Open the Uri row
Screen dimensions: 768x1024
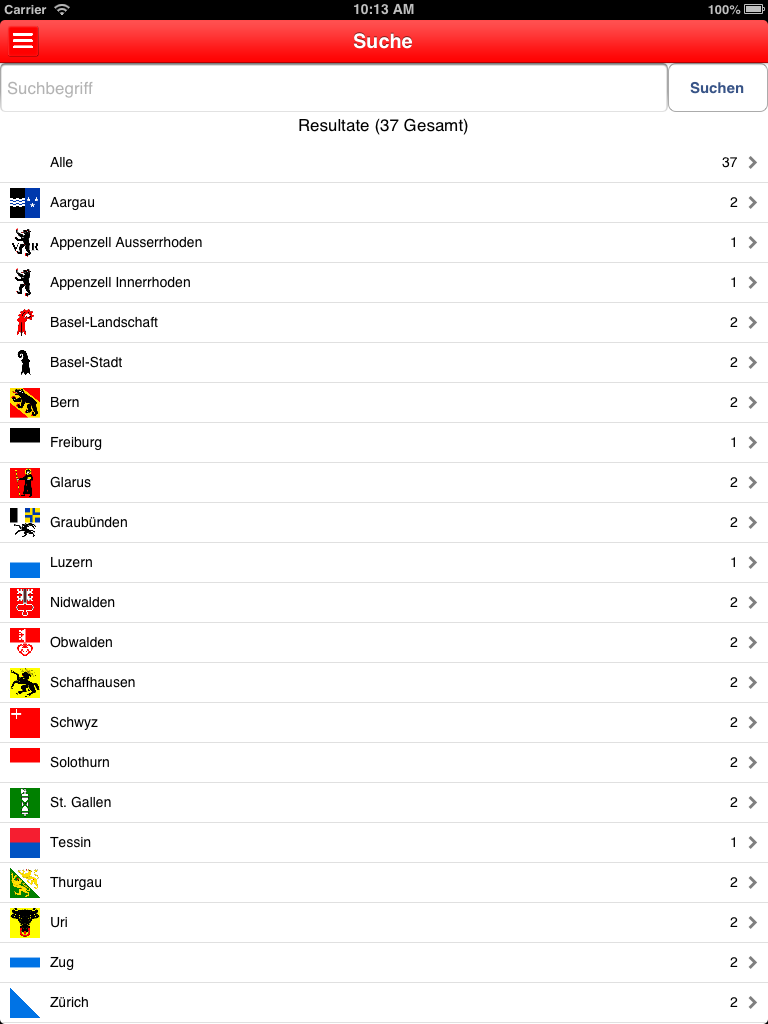(384, 922)
